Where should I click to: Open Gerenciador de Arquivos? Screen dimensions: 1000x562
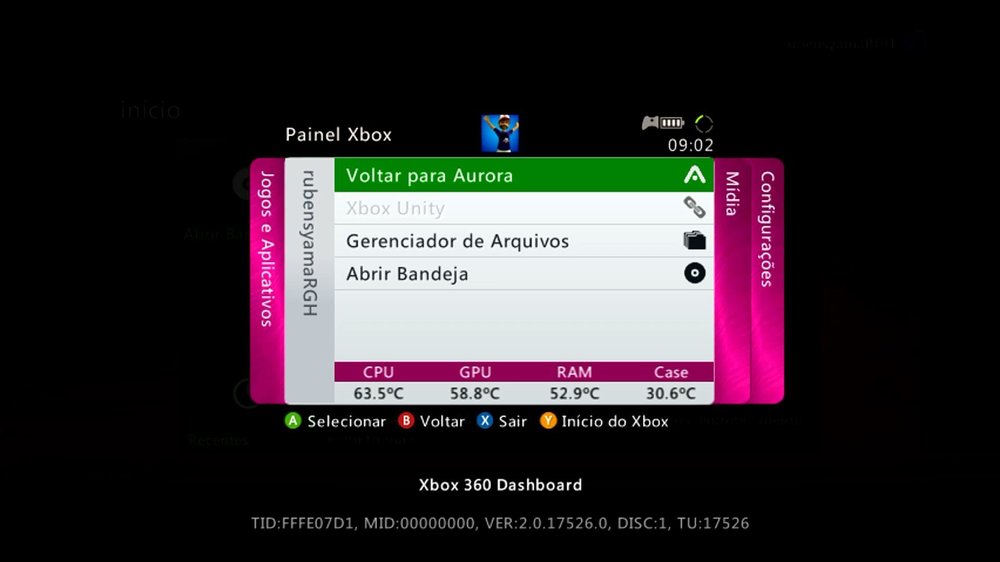523,241
